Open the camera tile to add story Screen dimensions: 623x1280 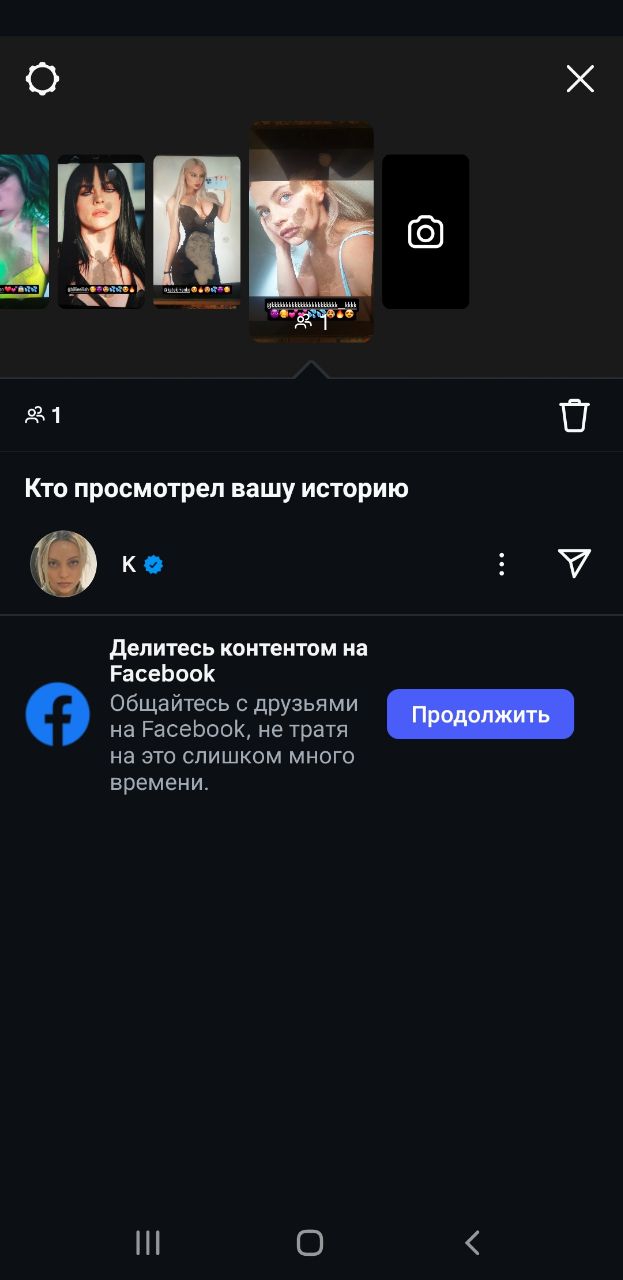425,232
